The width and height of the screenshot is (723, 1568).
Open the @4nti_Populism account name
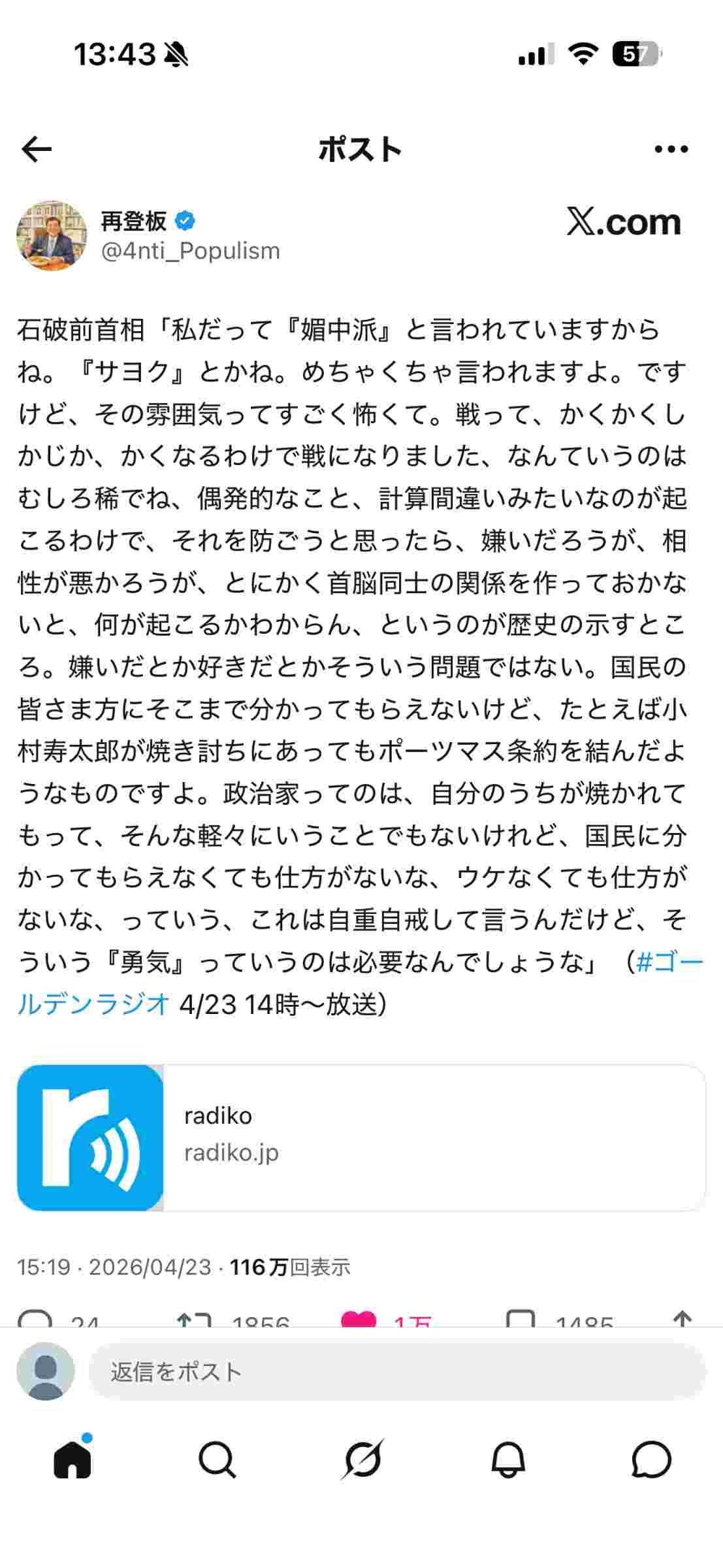coord(190,251)
